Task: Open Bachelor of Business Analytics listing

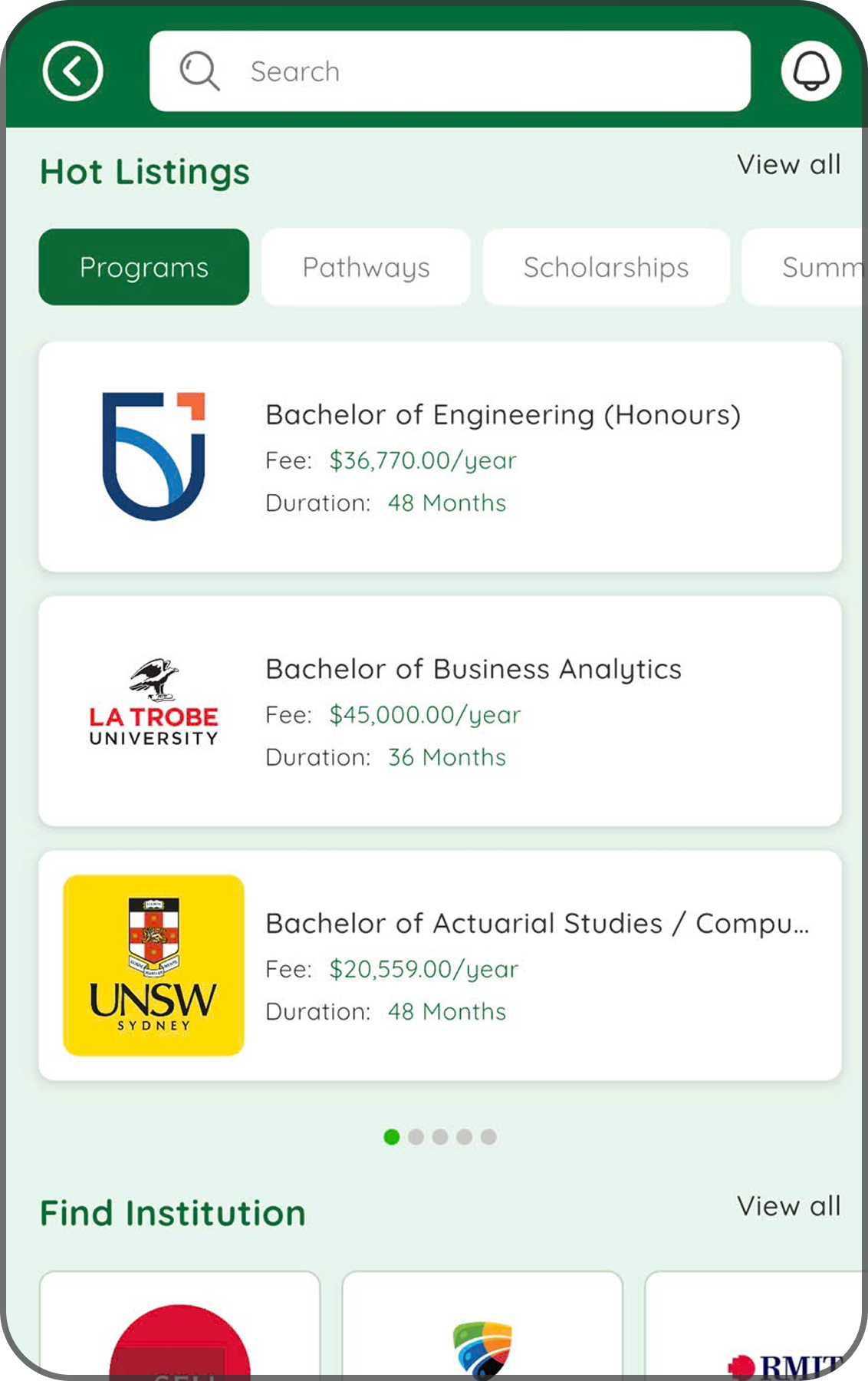Action: 440,711
